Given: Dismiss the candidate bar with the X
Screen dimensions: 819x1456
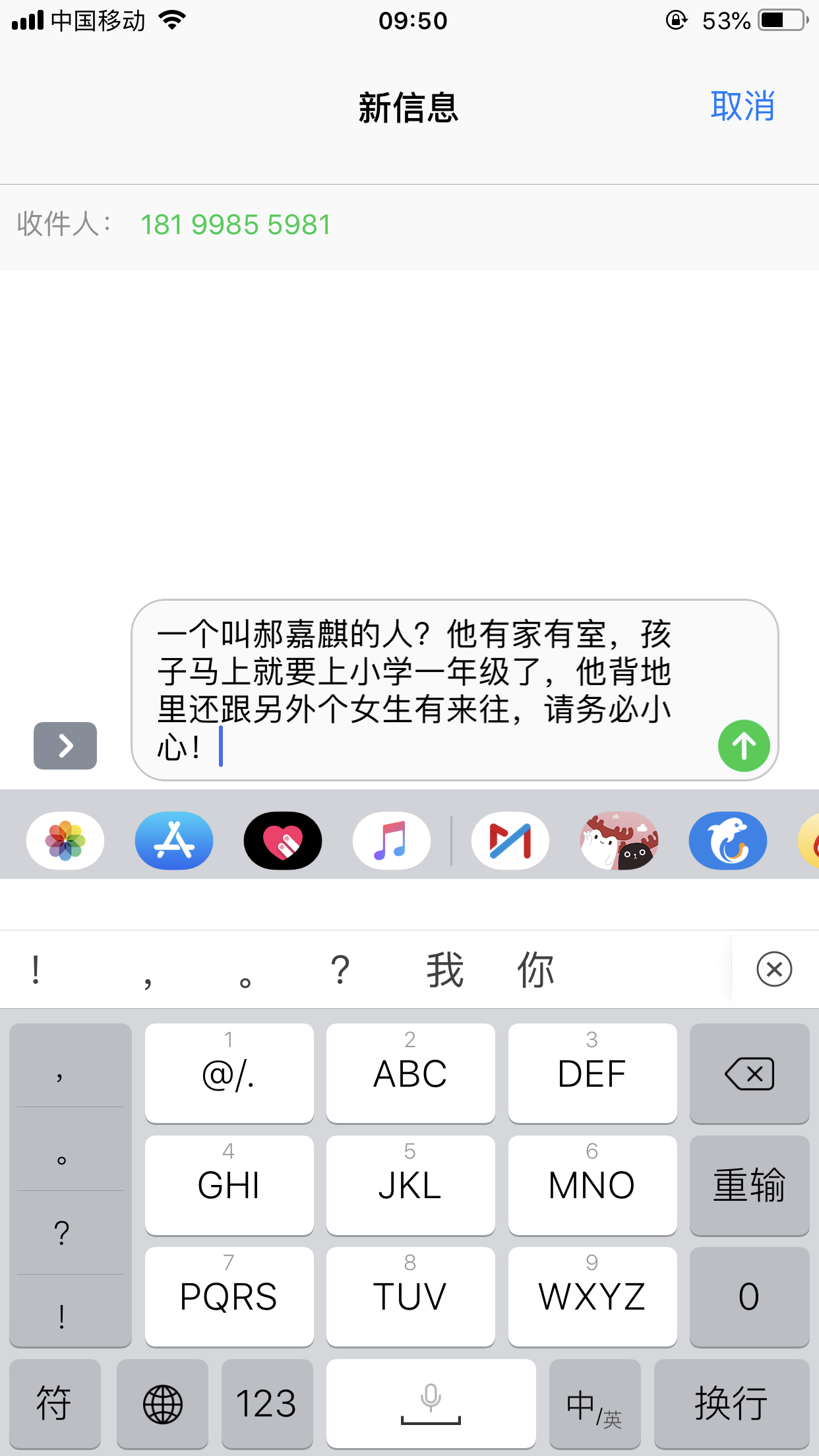Looking at the screenshot, I should coord(774,969).
